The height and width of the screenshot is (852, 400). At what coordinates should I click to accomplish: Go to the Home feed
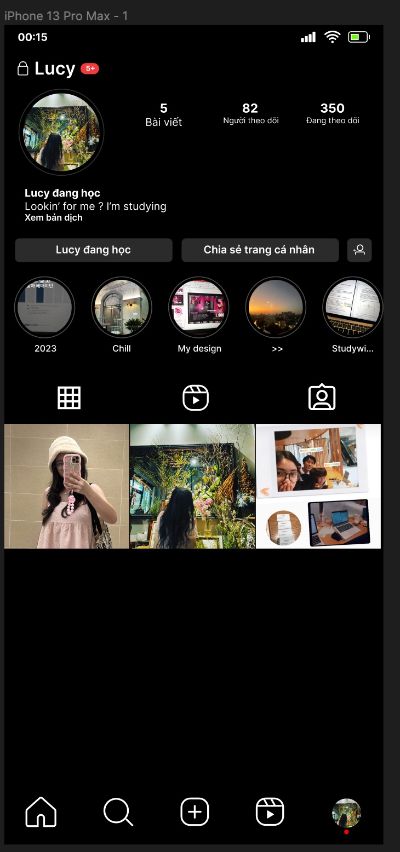pyautogui.click(x=41, y=812)
